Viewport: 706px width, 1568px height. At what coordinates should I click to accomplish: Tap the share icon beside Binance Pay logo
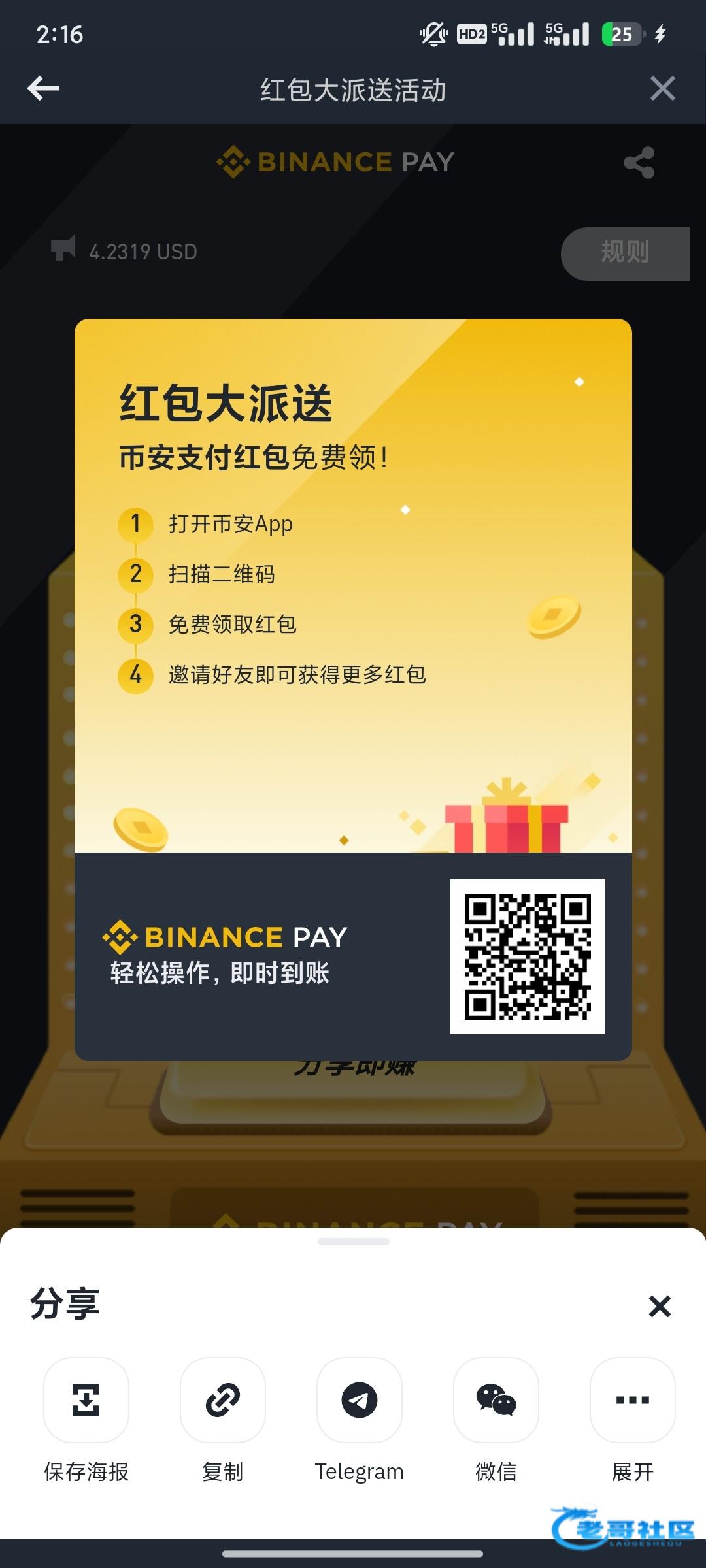point(639,163)
